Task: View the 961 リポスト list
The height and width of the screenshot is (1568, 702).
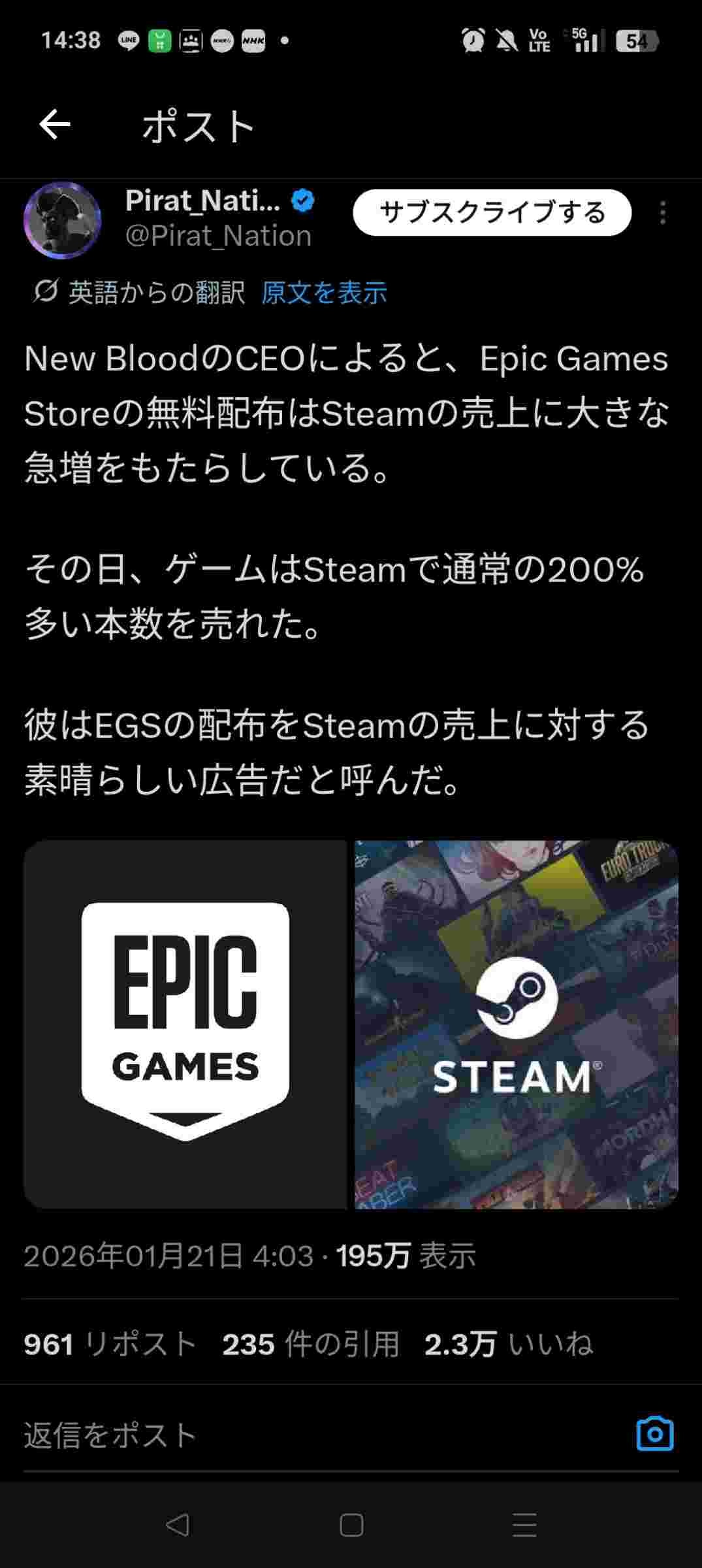Action: point(110,1345)
